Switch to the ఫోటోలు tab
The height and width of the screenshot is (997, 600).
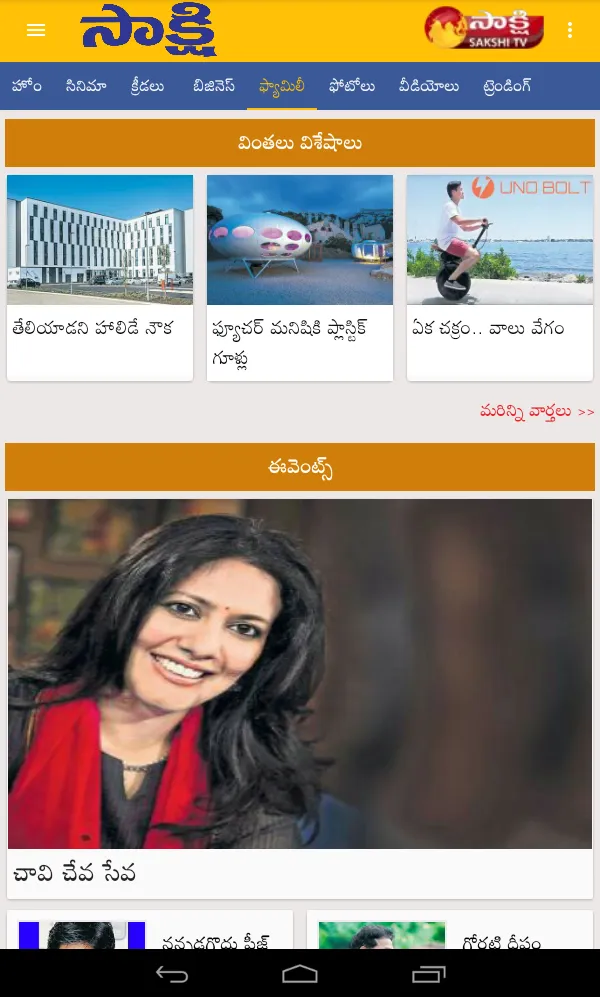point(352,86)
